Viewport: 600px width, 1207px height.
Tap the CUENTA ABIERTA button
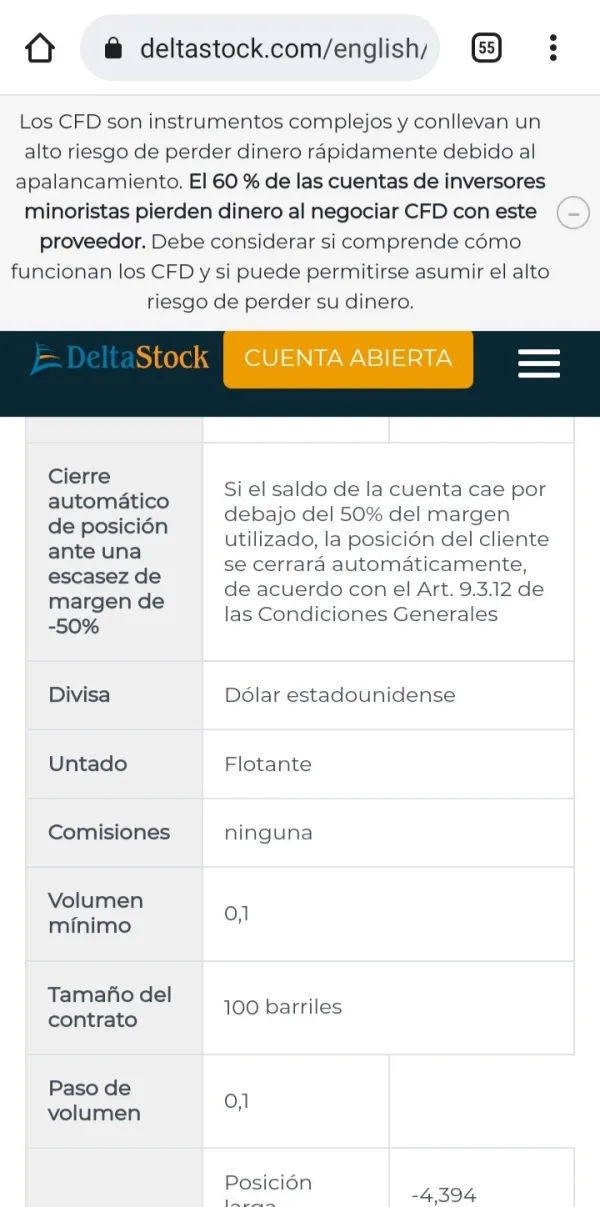tap(348, 358)
